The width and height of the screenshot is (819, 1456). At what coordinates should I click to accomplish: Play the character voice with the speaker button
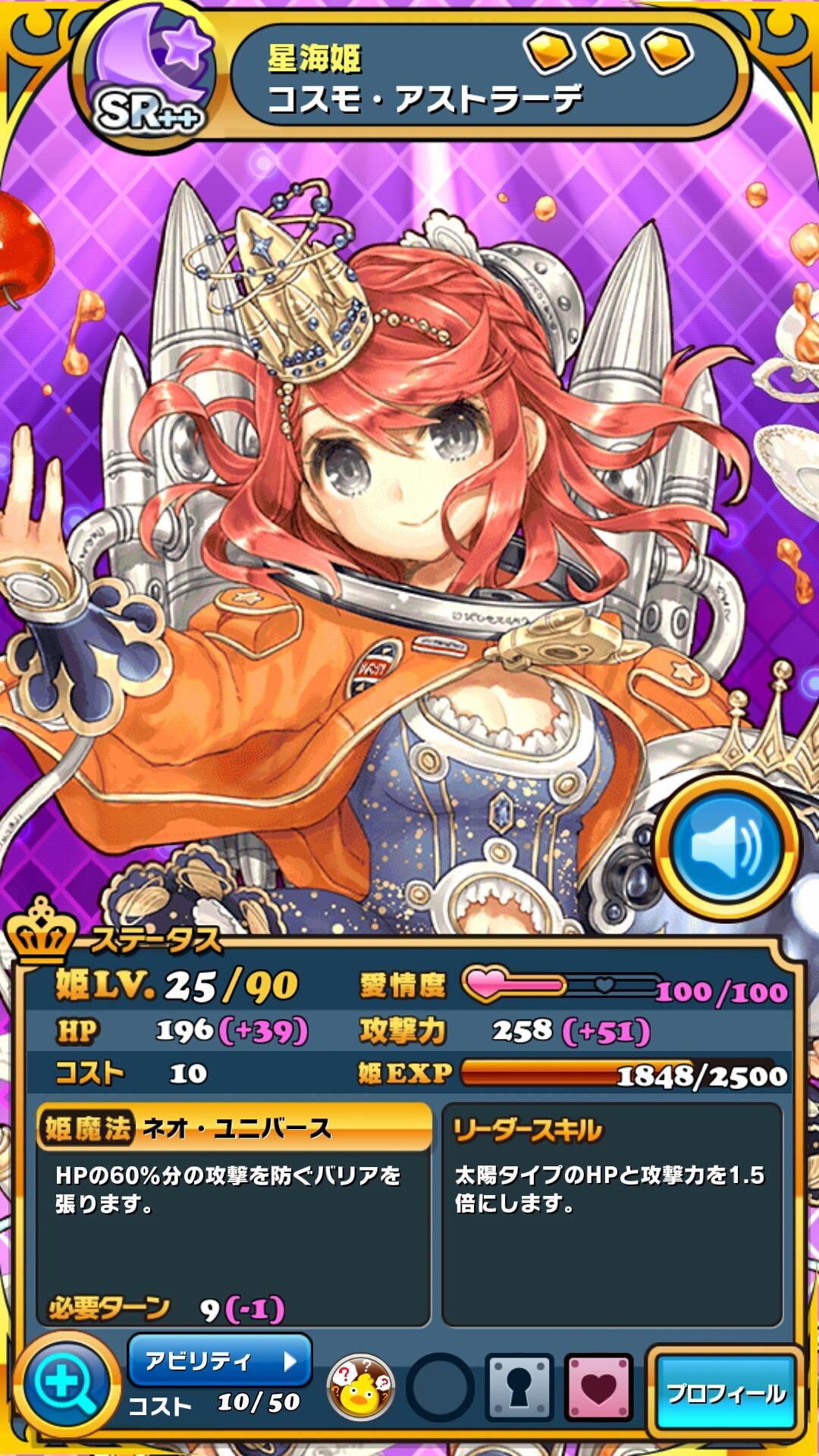click(x=726, y=847)
